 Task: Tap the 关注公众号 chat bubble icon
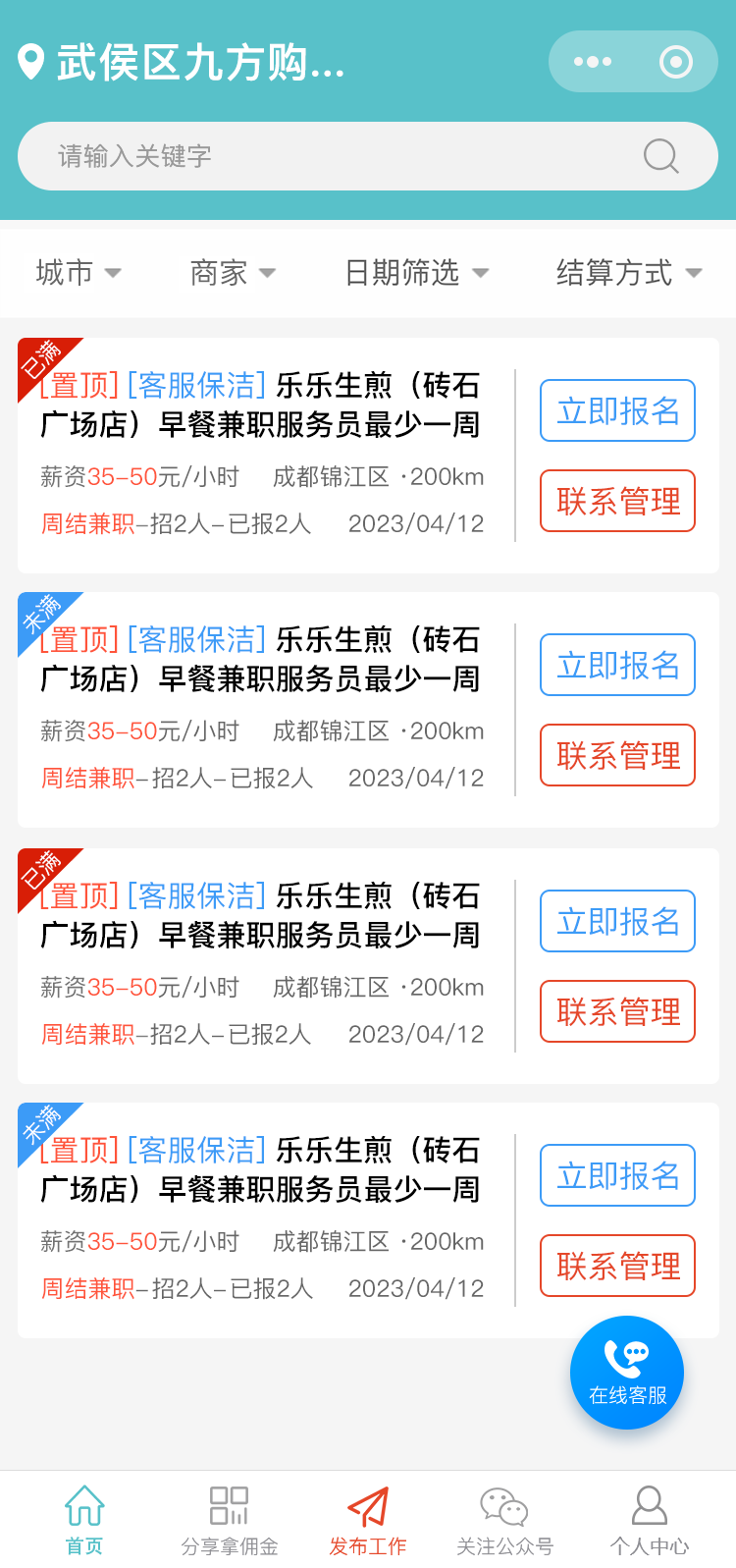[502, 1504]
